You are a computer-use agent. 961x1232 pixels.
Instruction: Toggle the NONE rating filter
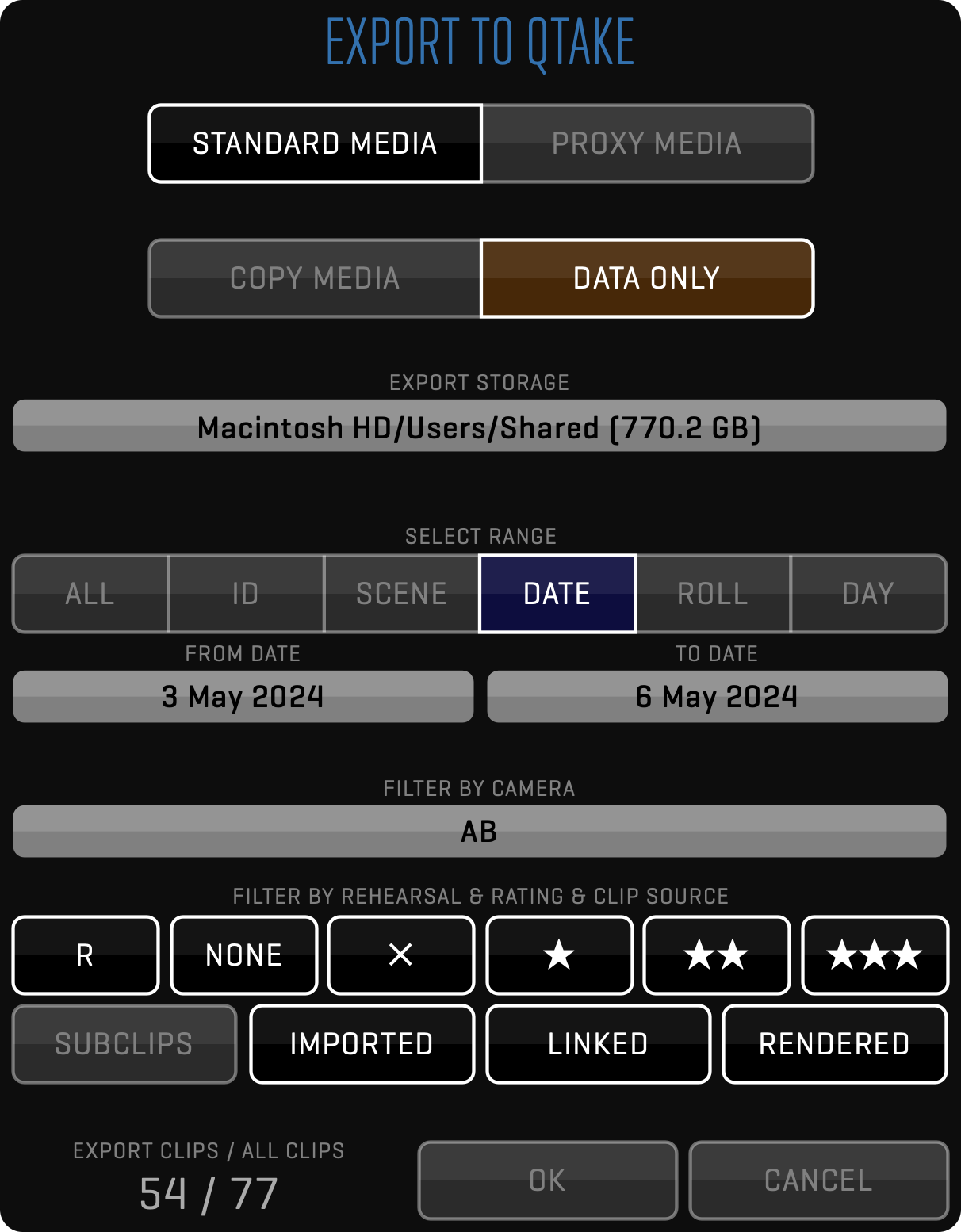coord(244,955)
